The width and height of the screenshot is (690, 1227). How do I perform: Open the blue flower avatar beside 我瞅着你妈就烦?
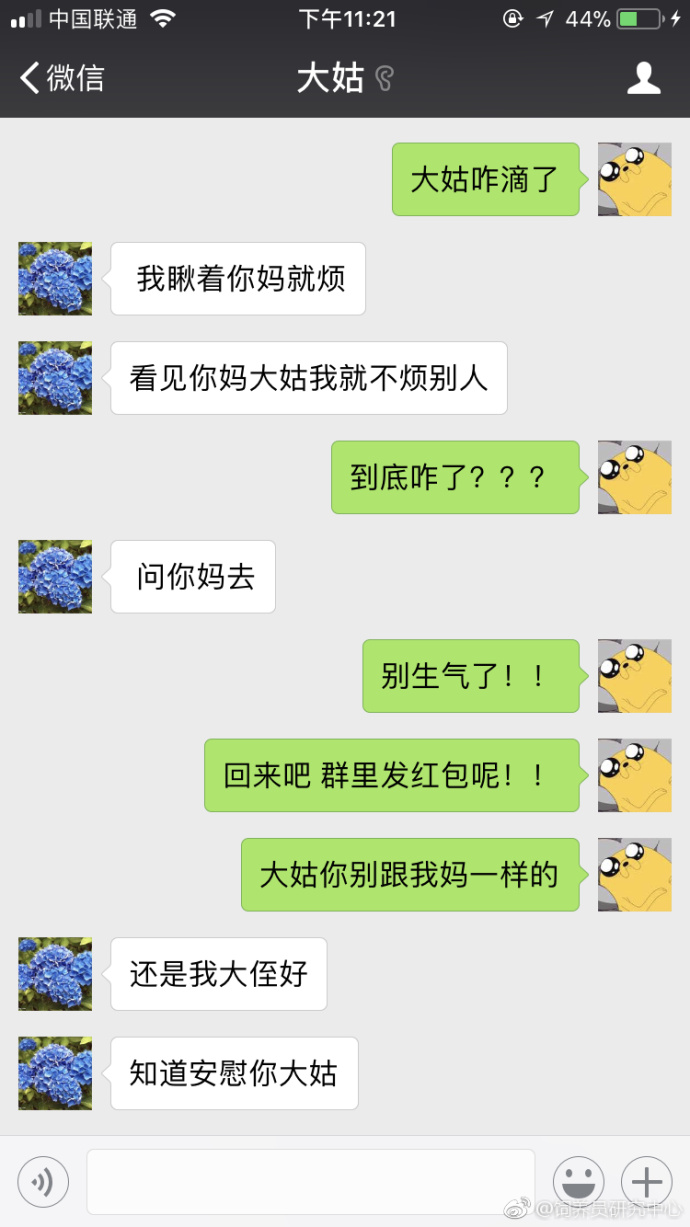pyautogui.click(x=55, y=279)
